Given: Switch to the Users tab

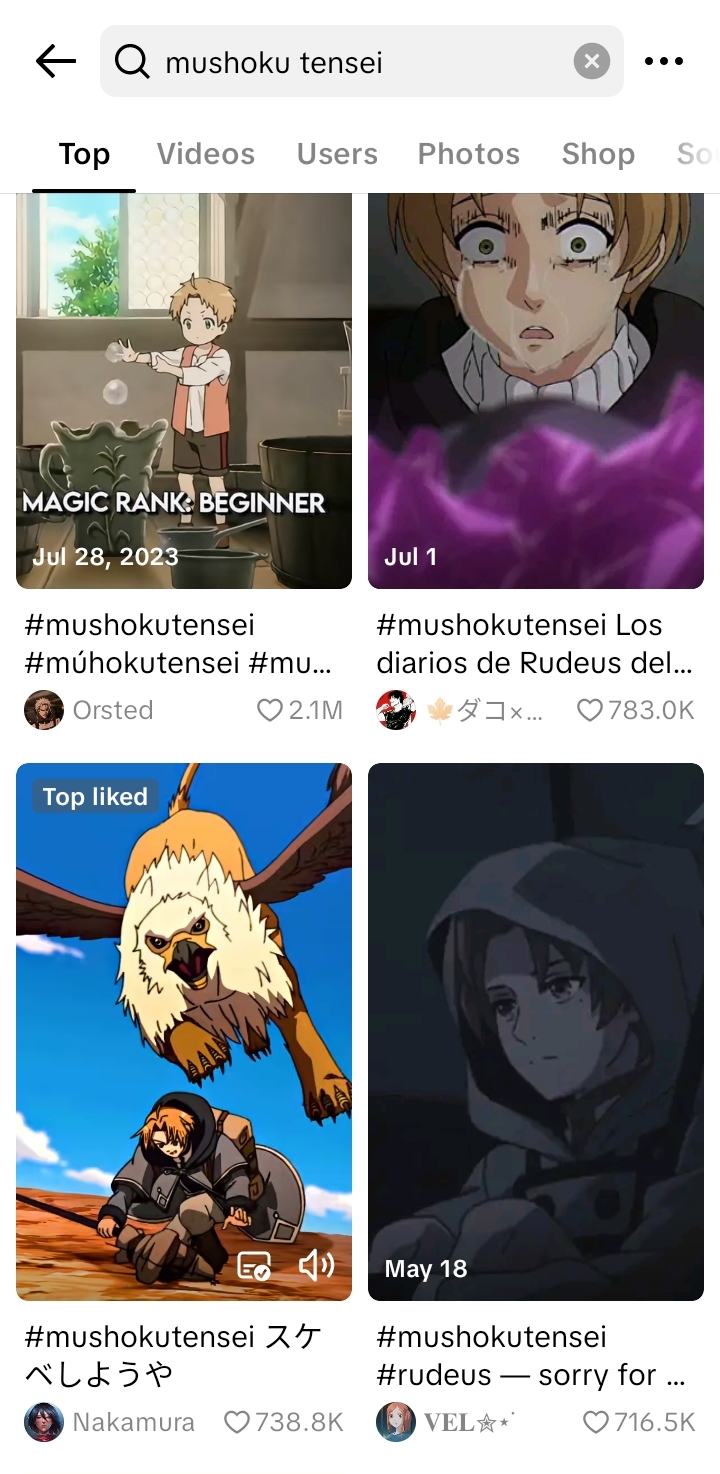Looking at the screenshot, I should [337, 154].
